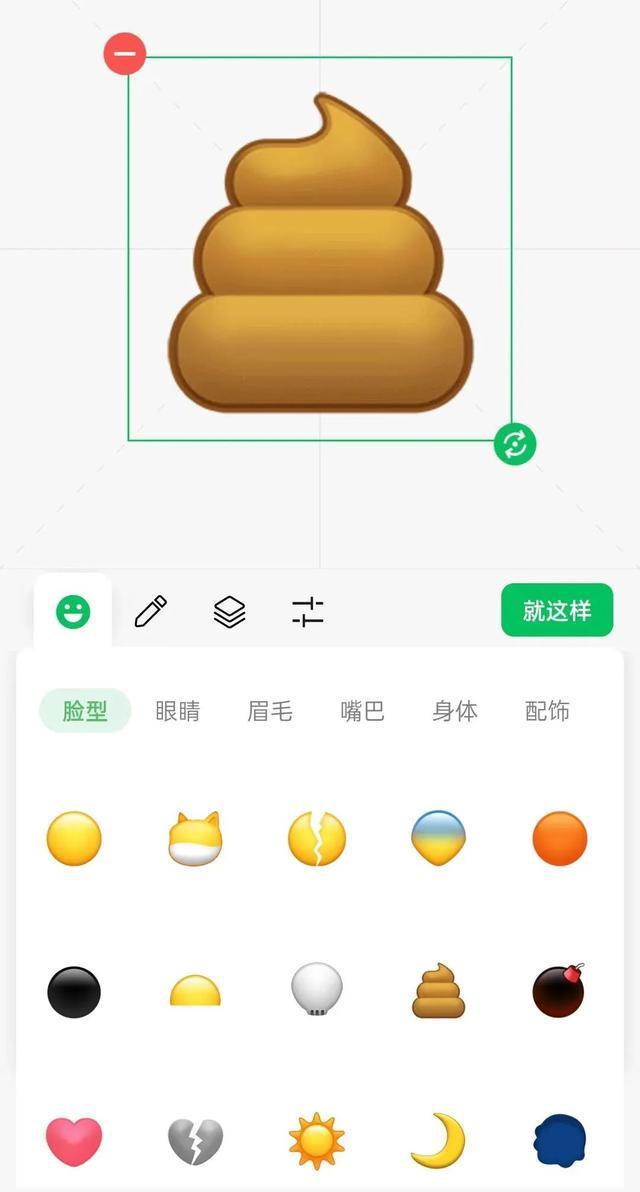
Task: Select the orange round face
Action: coord(560,838)
